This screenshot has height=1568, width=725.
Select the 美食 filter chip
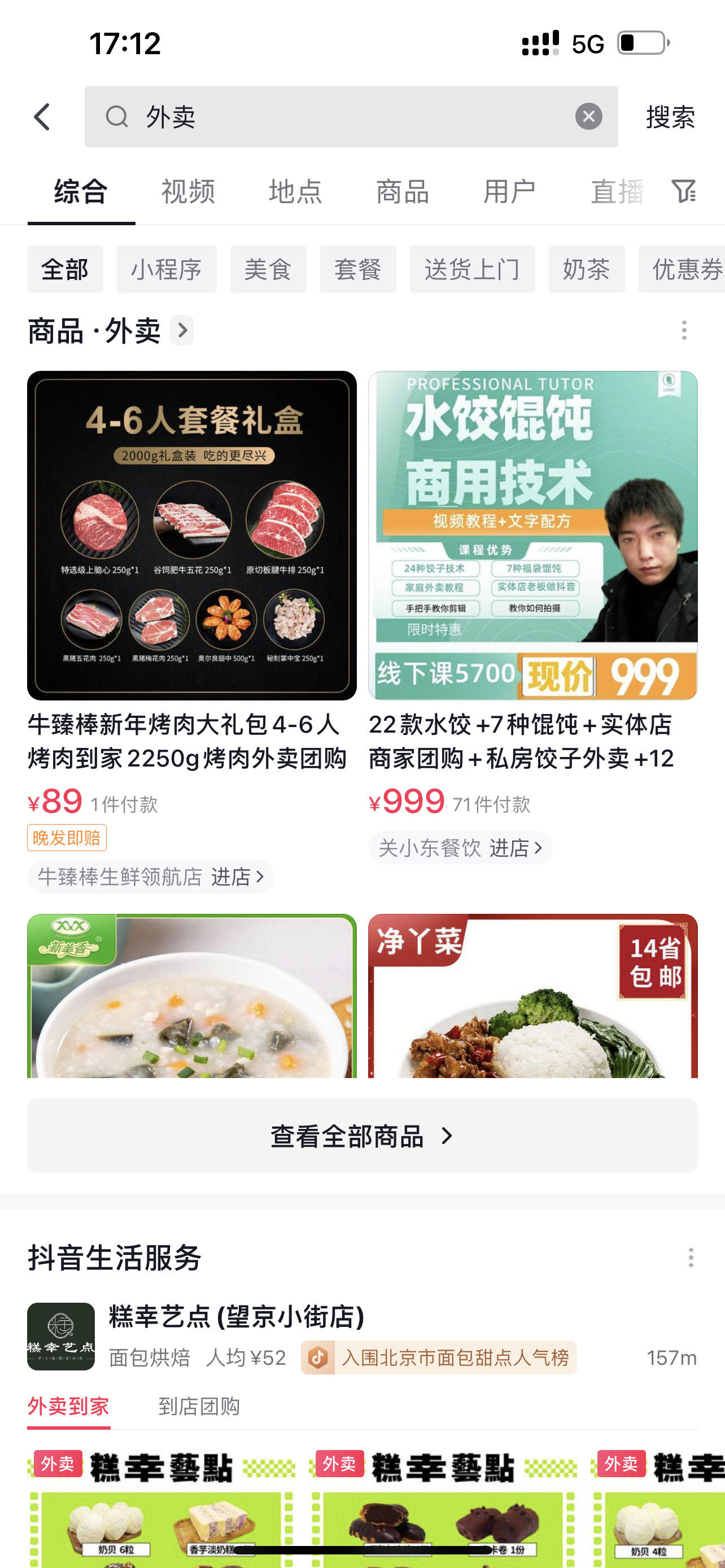coord(268,269)
